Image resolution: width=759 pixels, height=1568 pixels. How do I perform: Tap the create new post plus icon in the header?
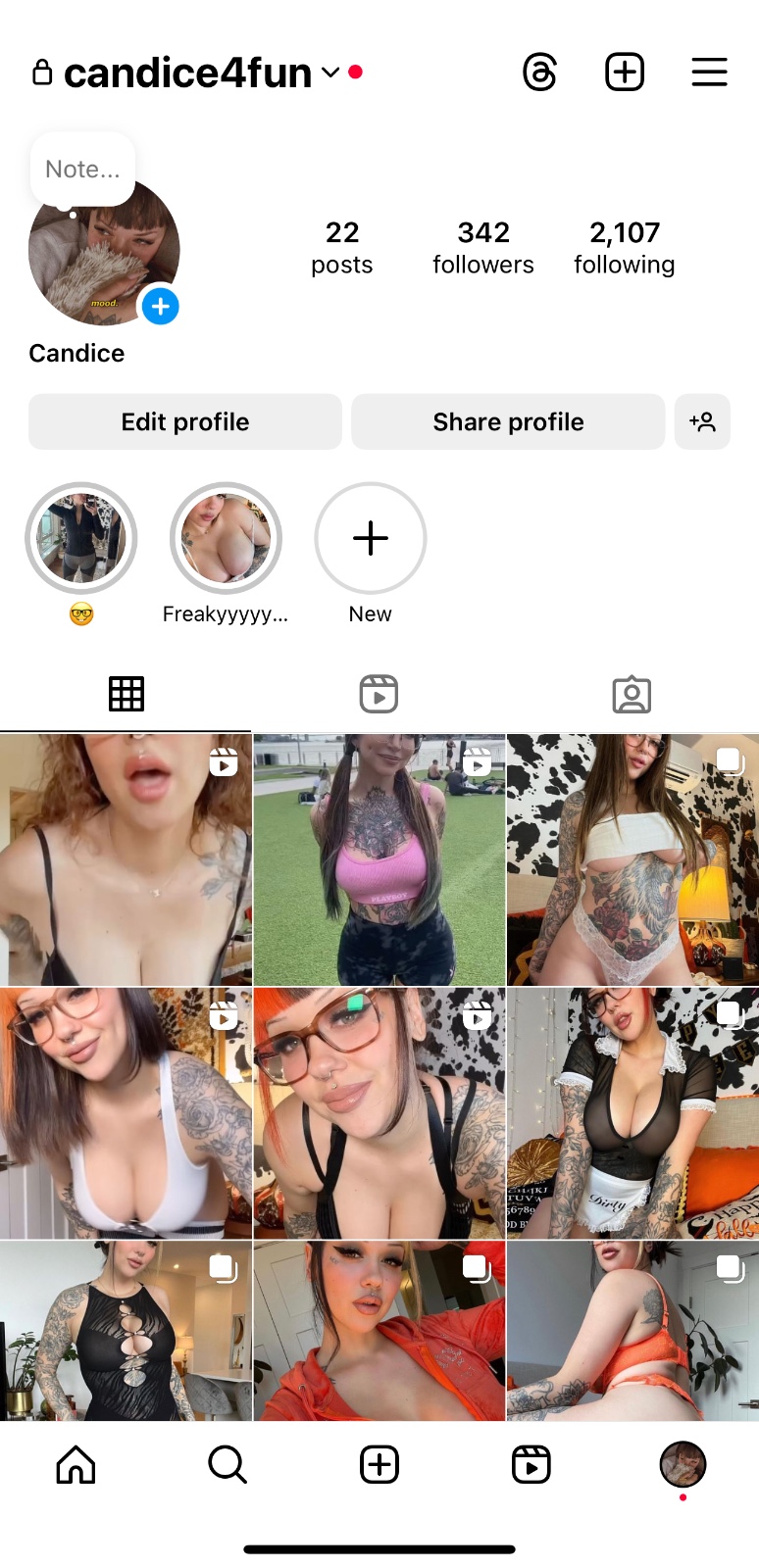point(625,73)
